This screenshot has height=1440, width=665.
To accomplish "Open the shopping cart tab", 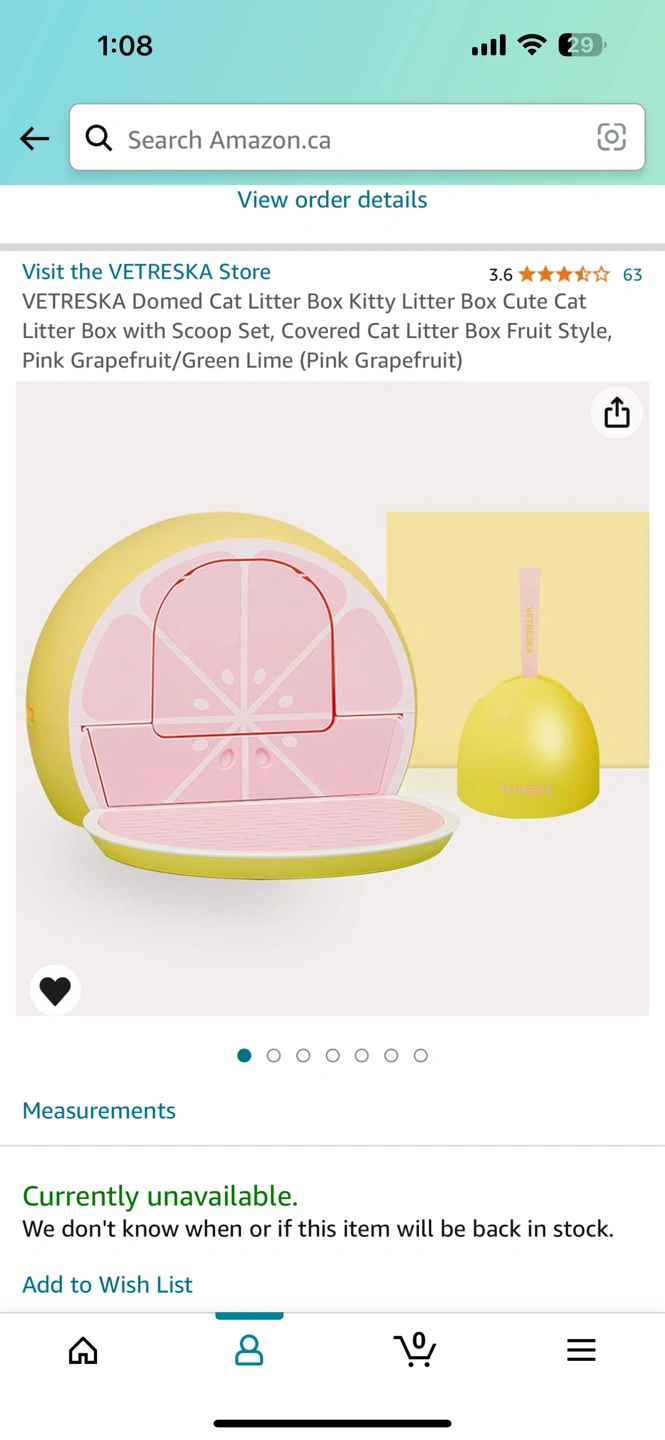I will [415, 1349].
